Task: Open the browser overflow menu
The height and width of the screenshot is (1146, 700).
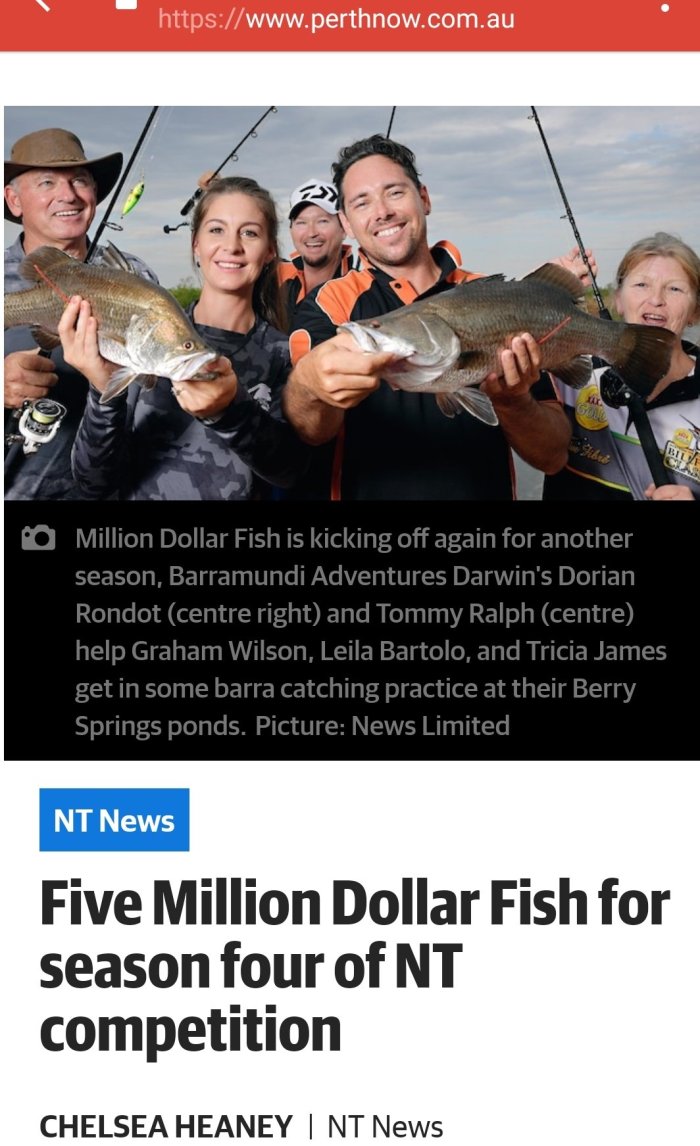Action: click(665, 8)
